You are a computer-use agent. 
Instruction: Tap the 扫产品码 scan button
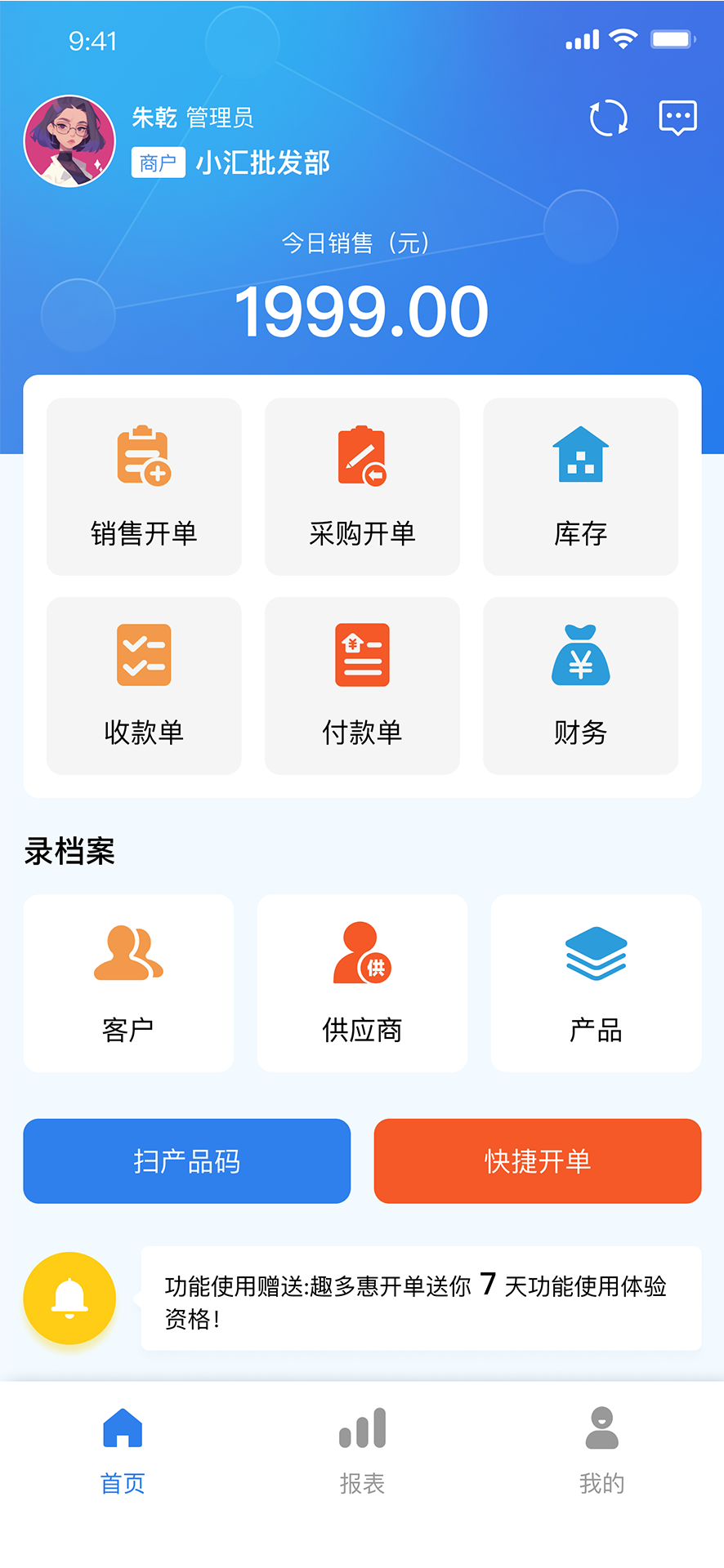tap(186, 1160)
